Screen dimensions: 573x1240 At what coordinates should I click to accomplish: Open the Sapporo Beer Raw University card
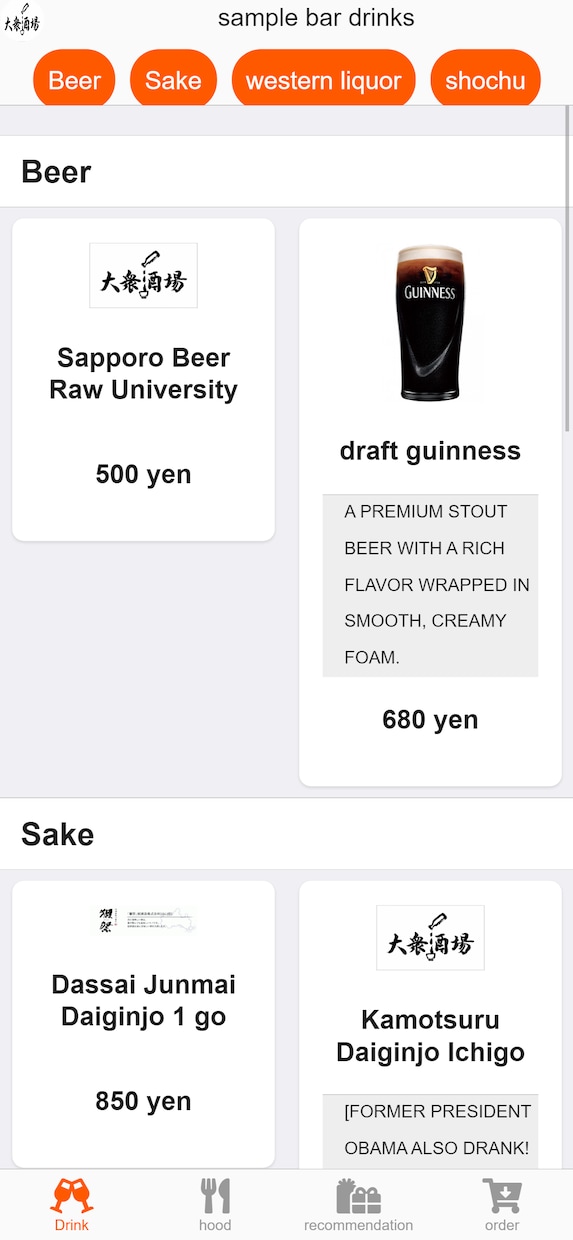coord(143,380)
